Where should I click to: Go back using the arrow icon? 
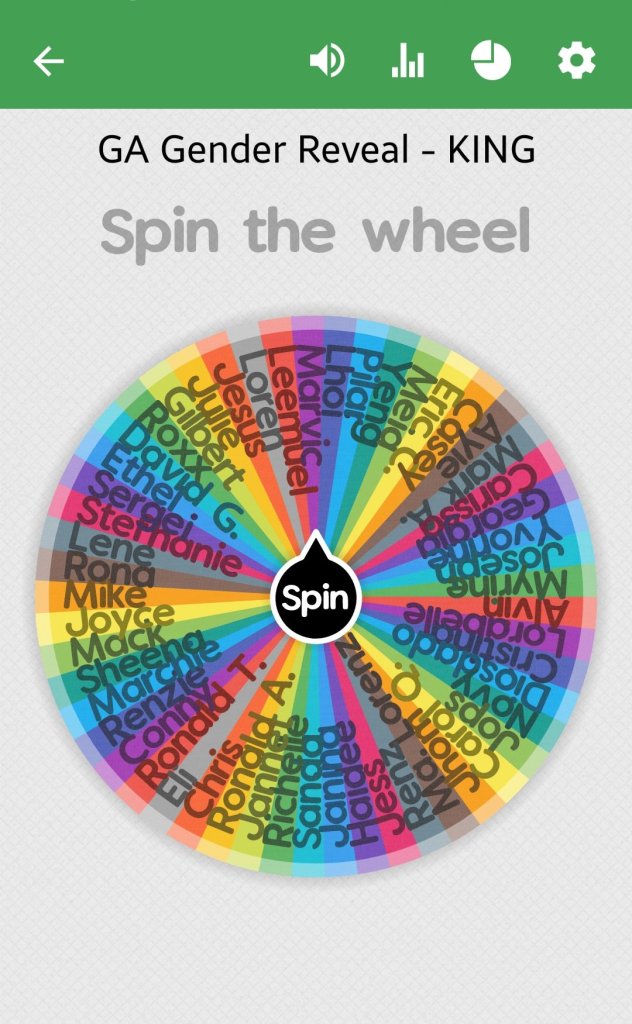tap(48, 62)
